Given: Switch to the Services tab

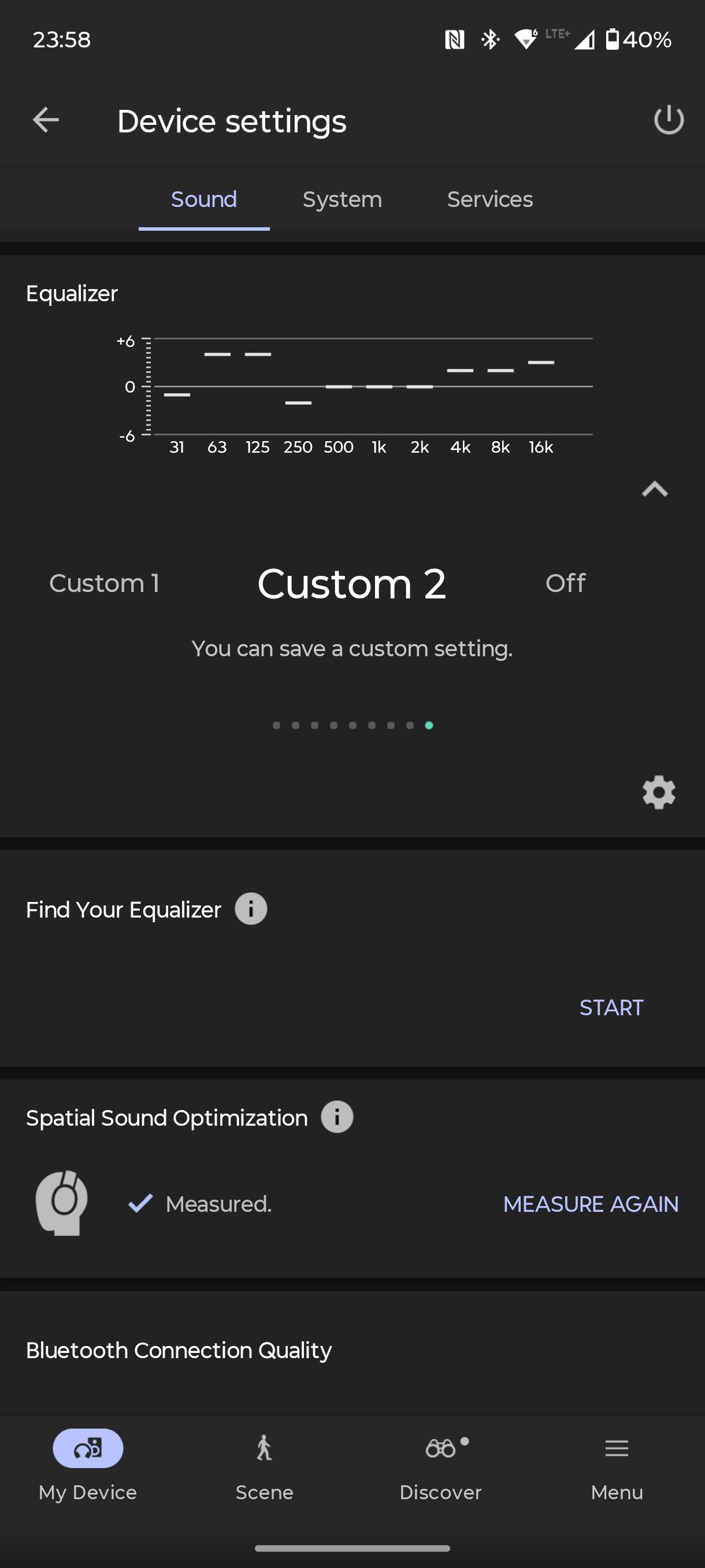Looking at the screenshot, I should coord(489,199).
